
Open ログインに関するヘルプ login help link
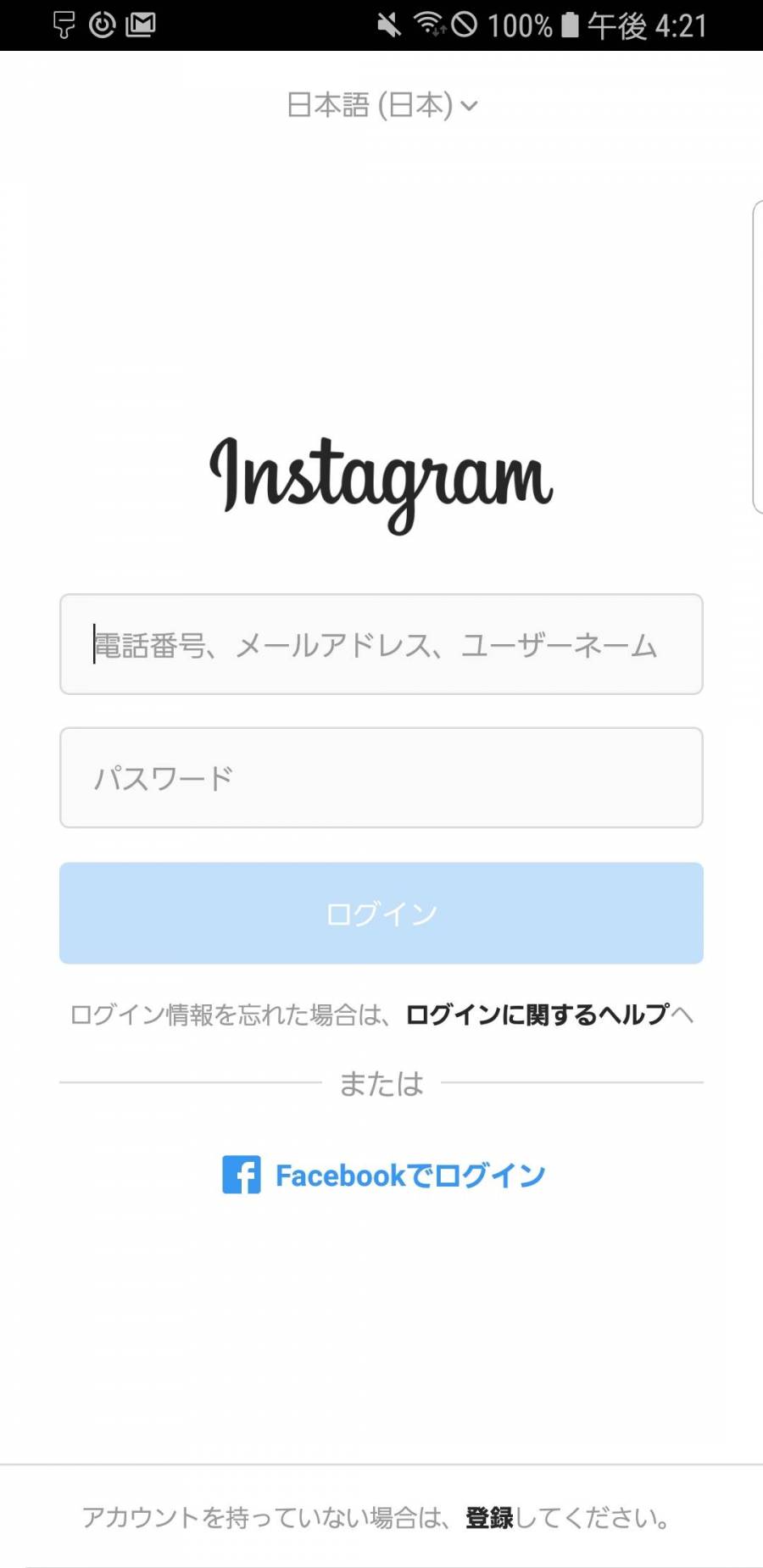point(537,1015)
